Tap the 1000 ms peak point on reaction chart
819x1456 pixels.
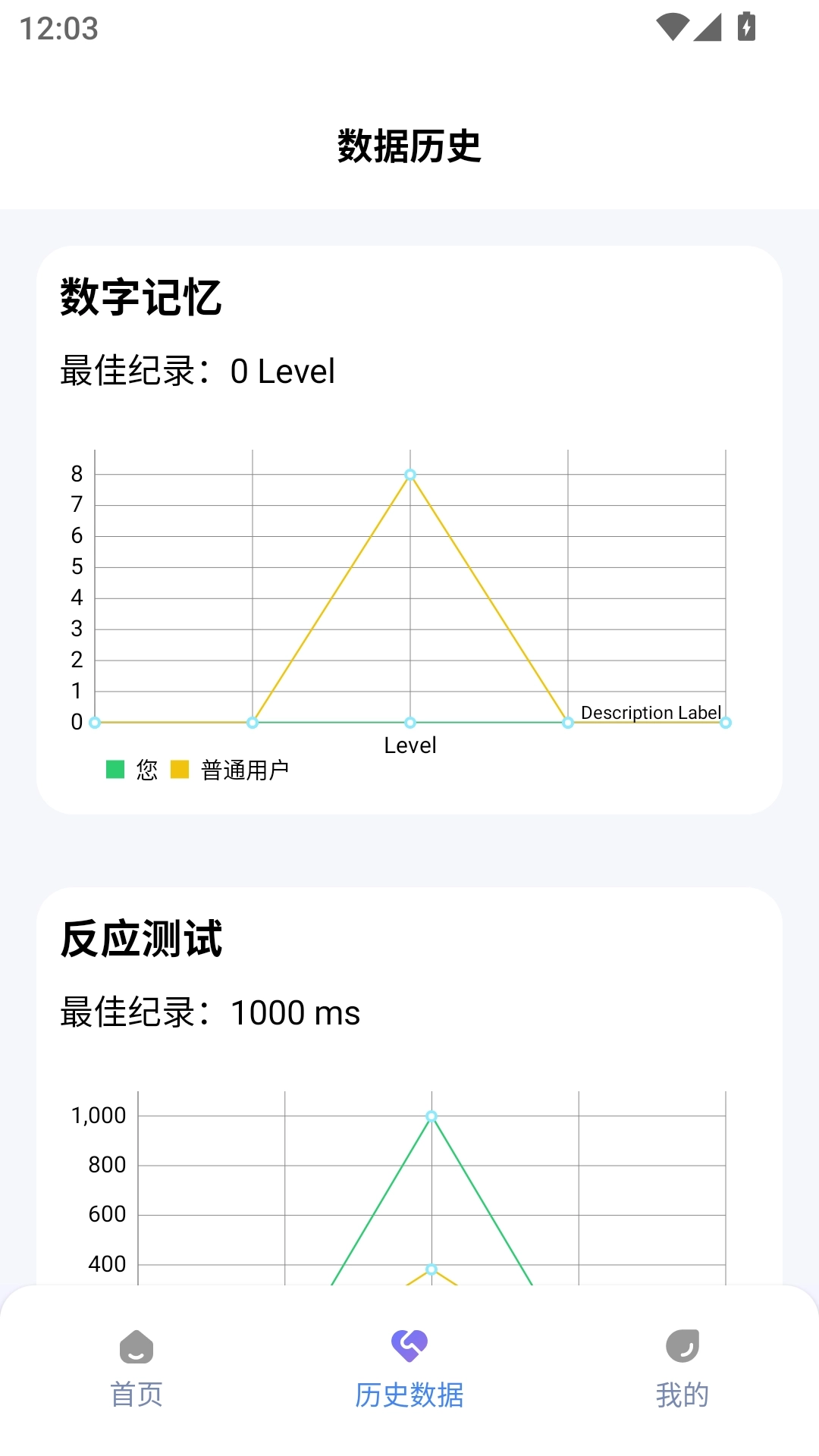[431, 1115]
